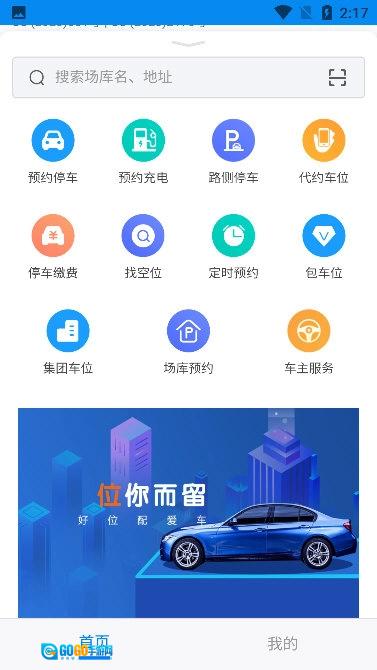Open 定时预约 scheduled reservation

pos(233,247)
